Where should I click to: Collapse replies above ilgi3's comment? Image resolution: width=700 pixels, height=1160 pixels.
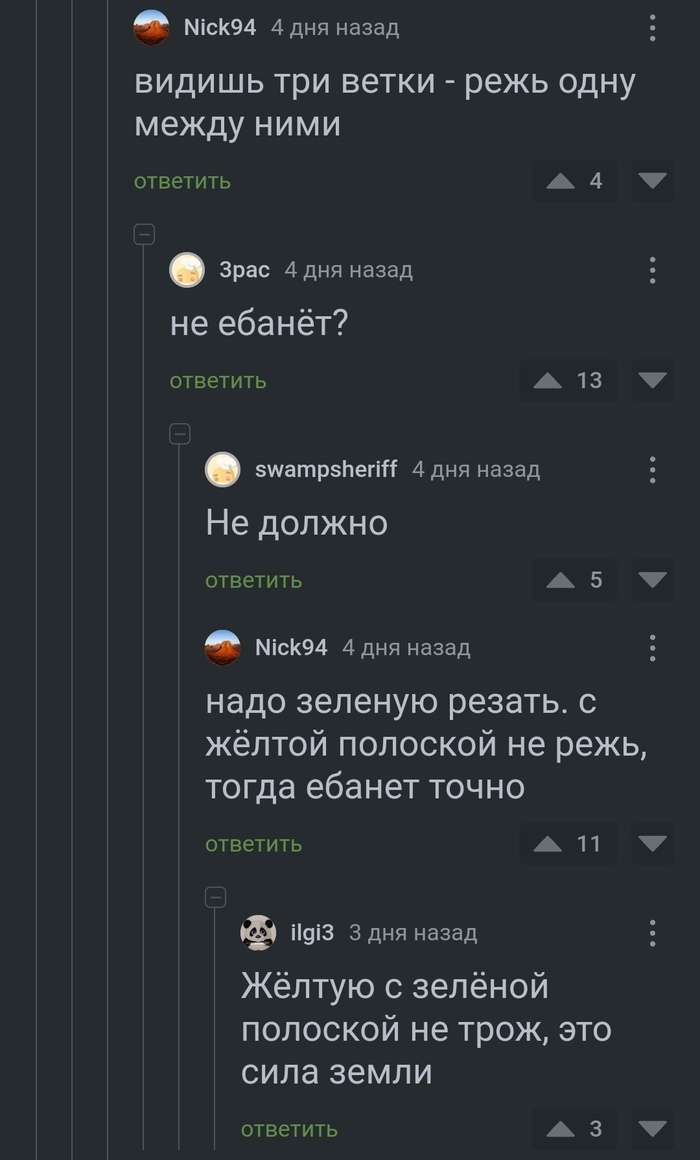(x=216, y=897)
